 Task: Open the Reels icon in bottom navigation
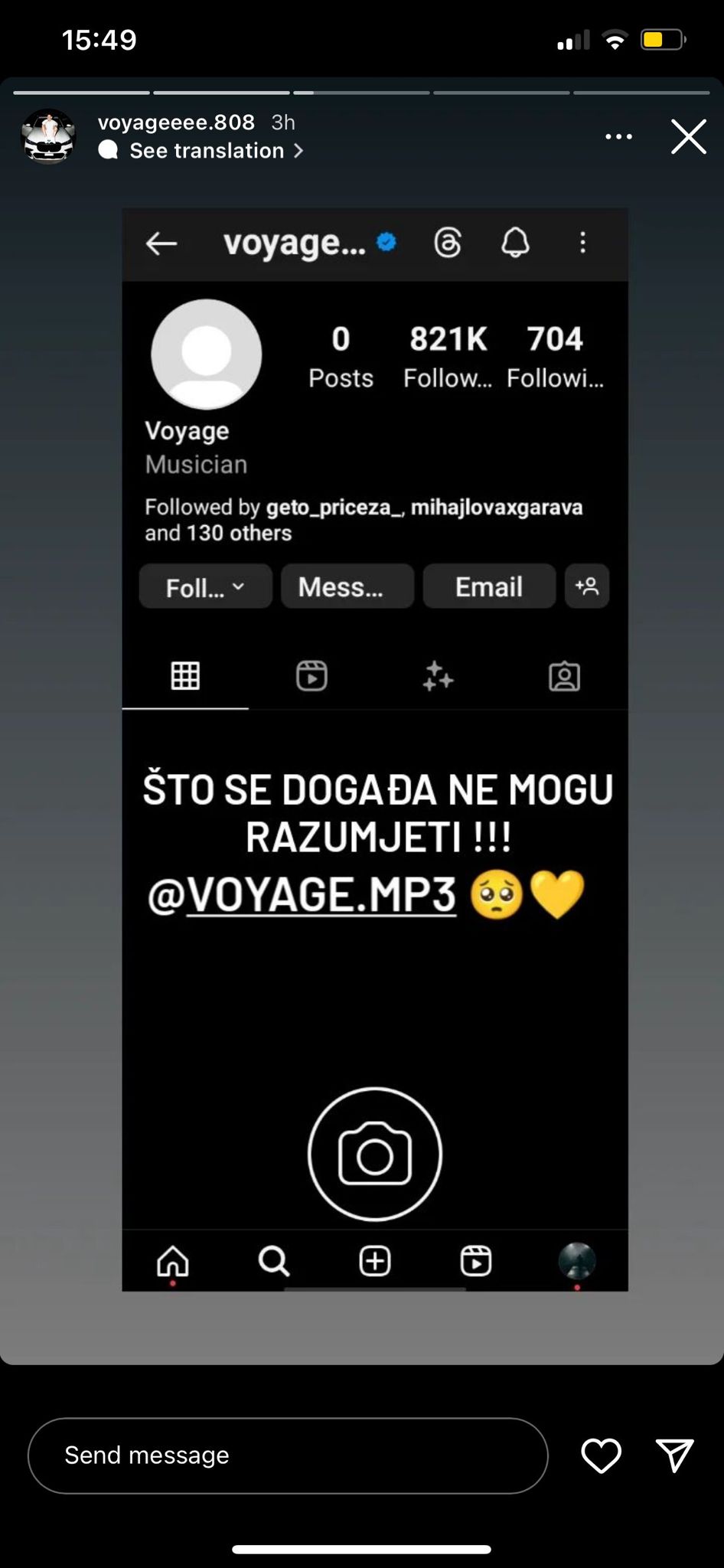pyautogui.click(x=476, y=1259)
